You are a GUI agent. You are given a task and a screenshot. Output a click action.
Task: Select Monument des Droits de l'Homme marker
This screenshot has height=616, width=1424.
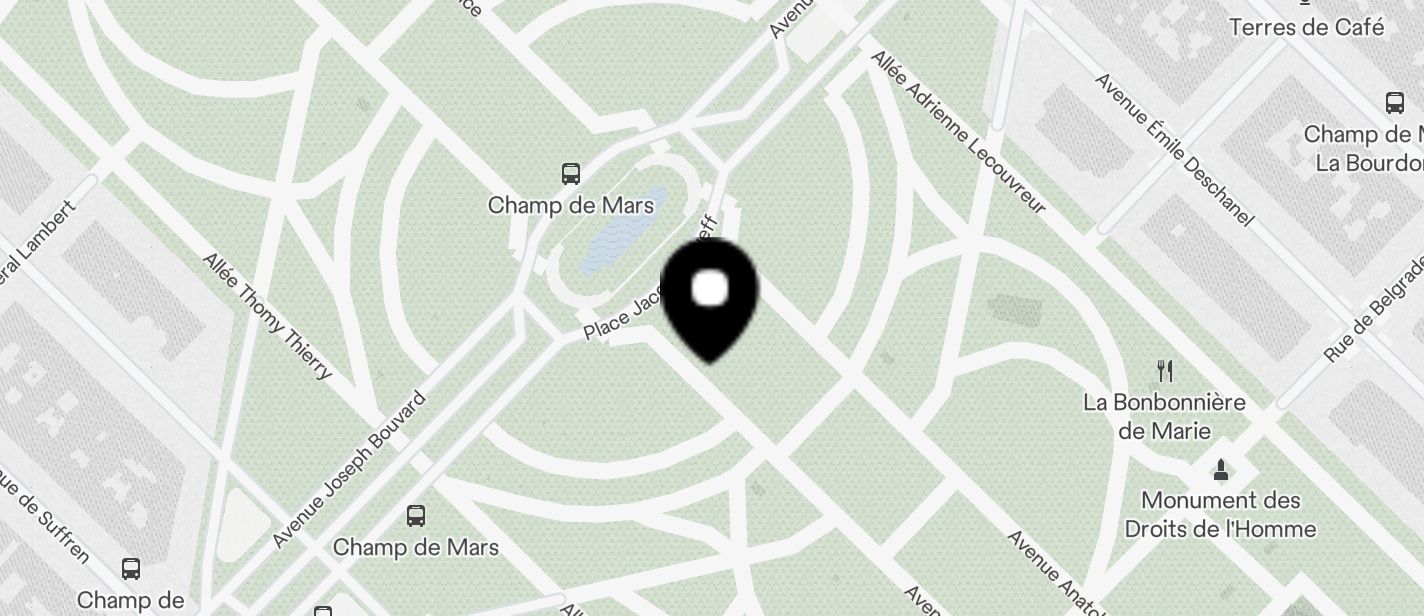(x=1220, y=469)
